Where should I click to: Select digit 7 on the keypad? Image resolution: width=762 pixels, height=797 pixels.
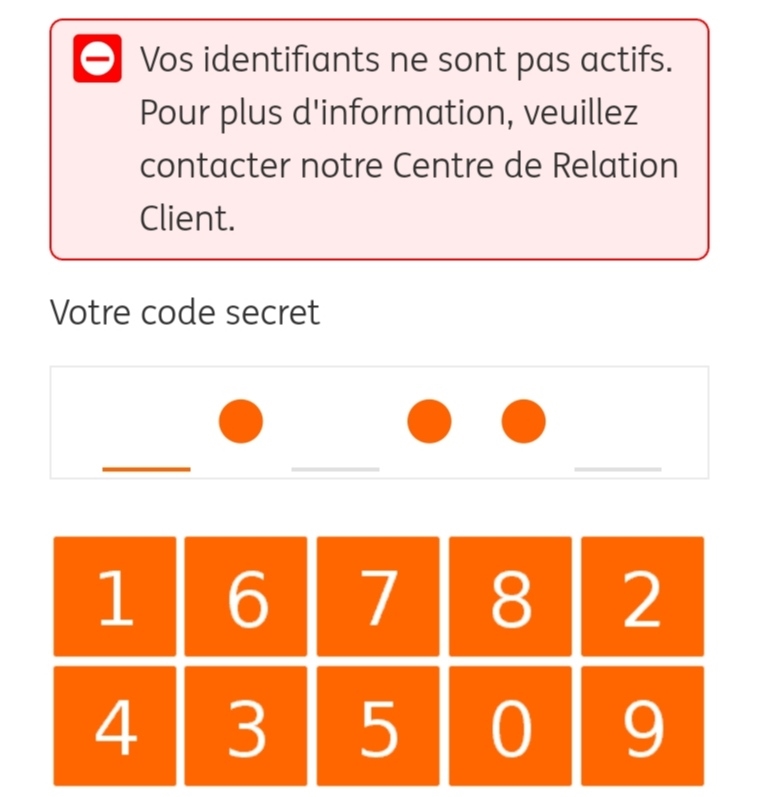click(x=378, y=597)
